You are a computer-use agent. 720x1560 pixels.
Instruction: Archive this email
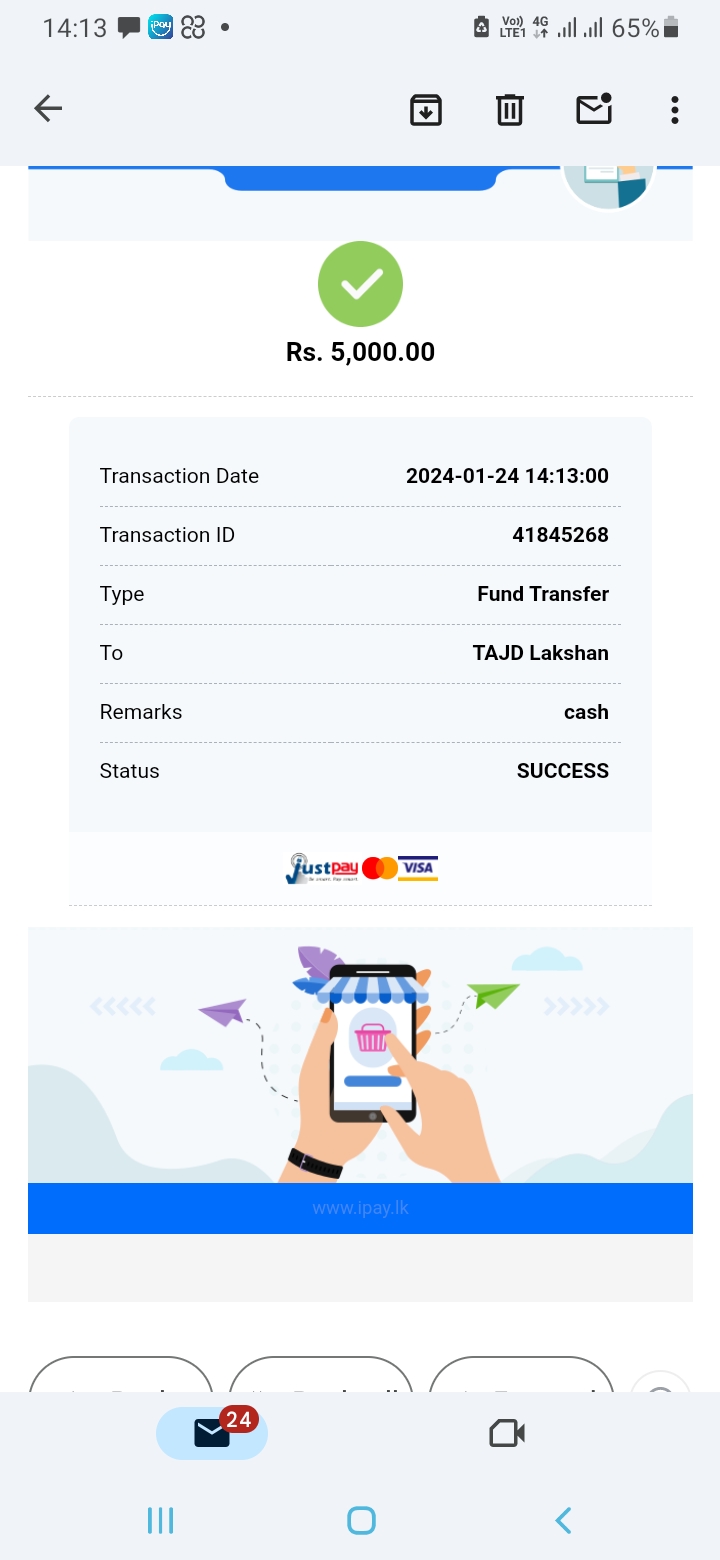[x=426, y=109]
